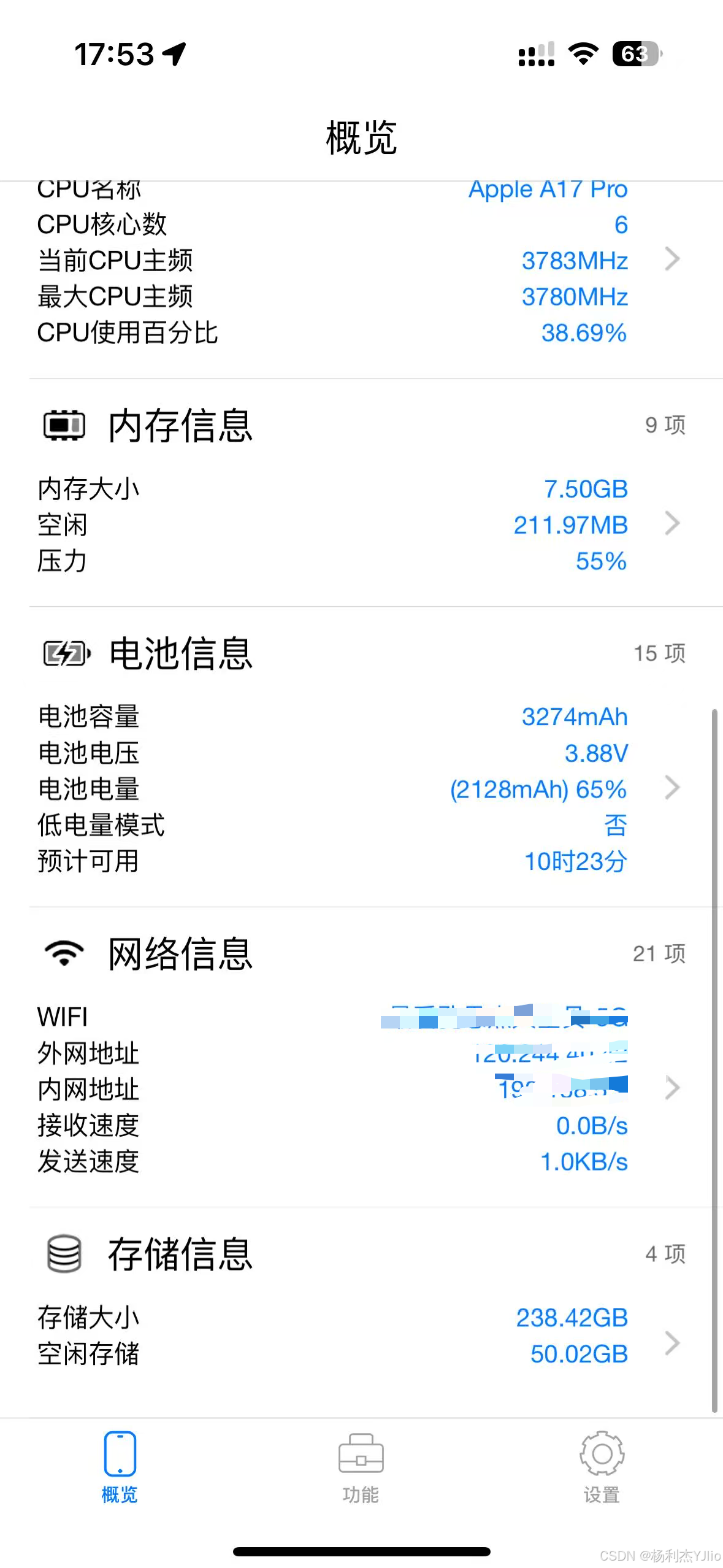The height and width of the screenshot is (1568, 723).
Task: Switch to the 功能 tab
Action: (x=361, y=1485)
